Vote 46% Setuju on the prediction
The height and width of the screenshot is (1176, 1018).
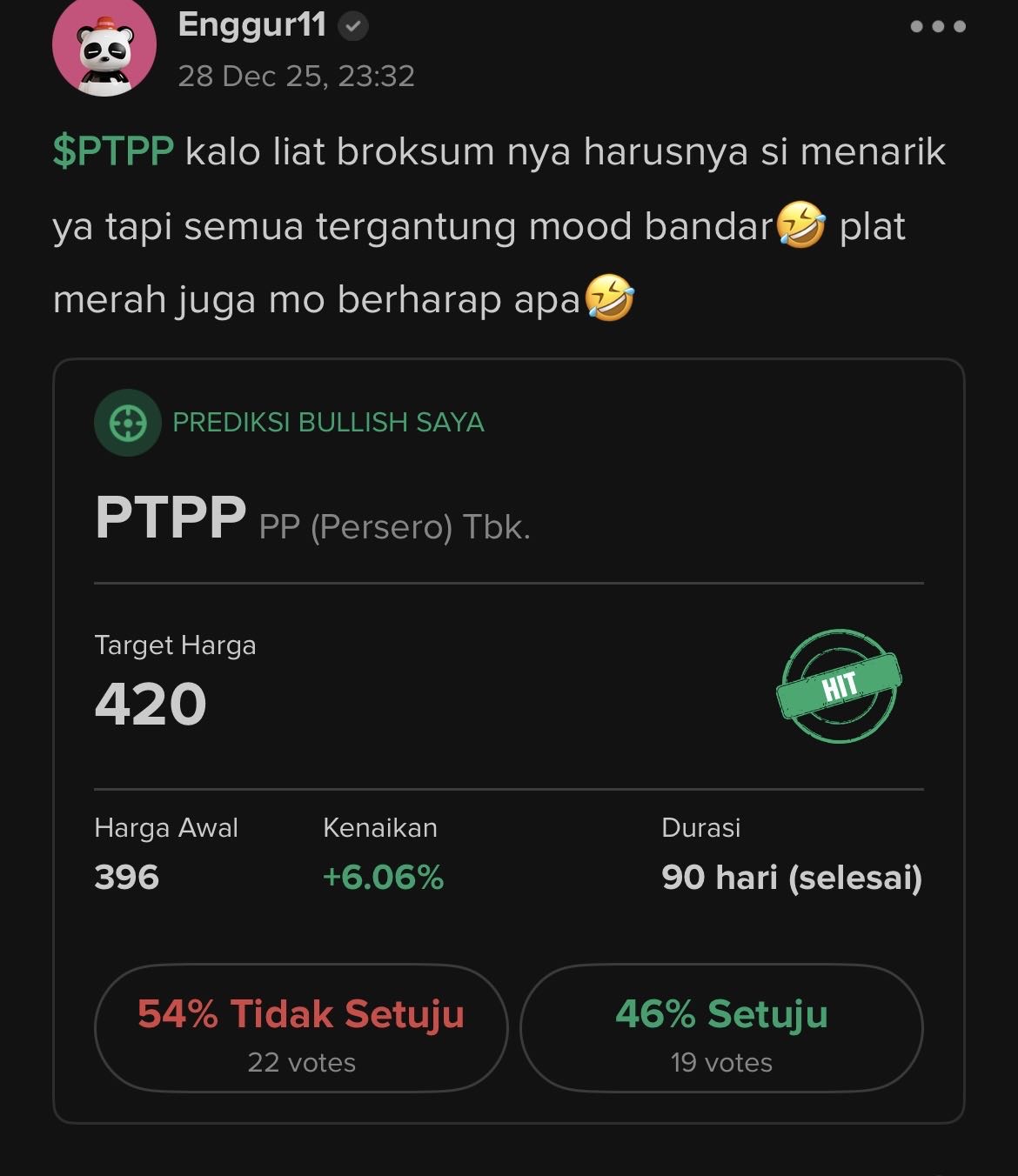(721, 1028)
